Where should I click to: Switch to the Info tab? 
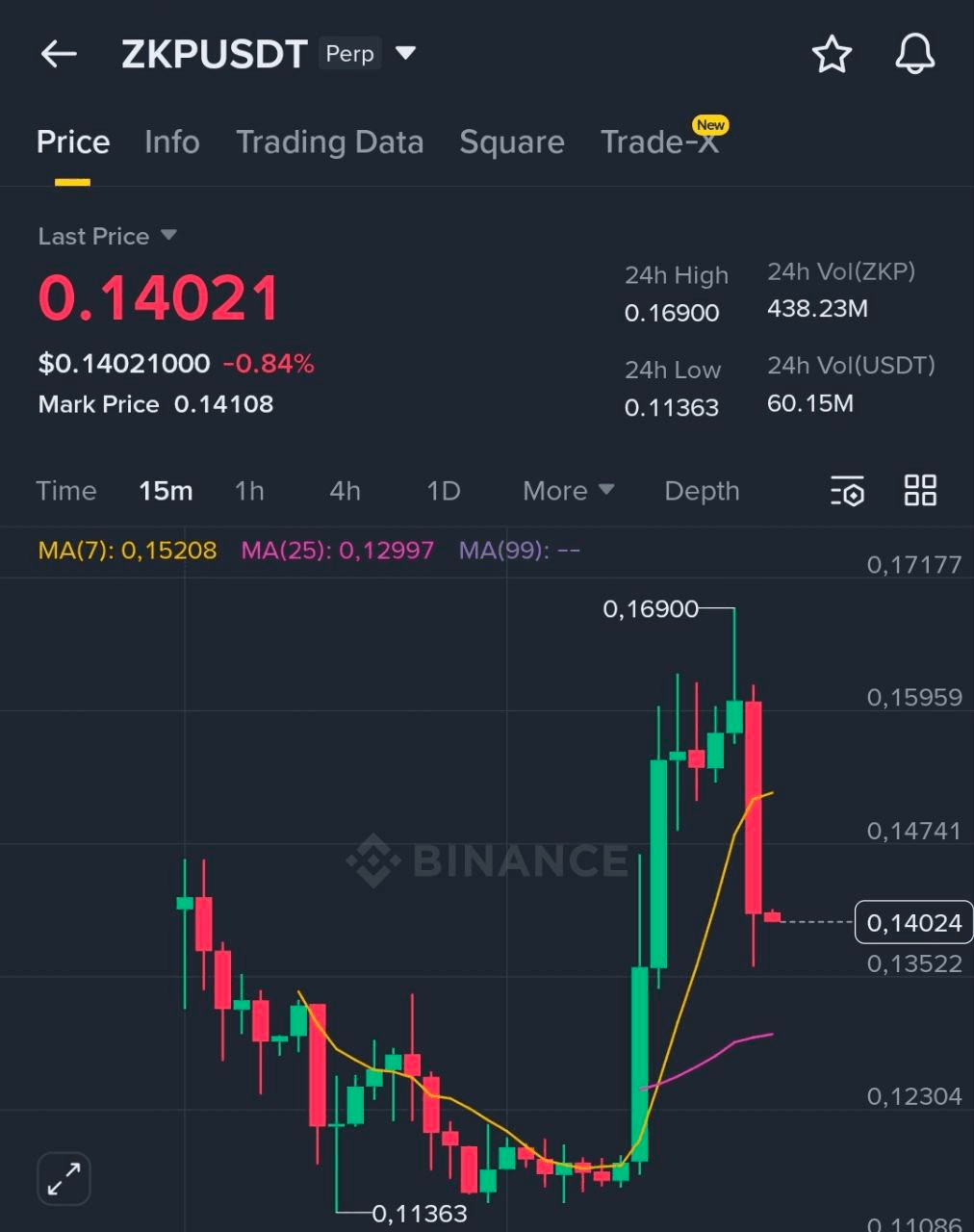tap(172, 142)
